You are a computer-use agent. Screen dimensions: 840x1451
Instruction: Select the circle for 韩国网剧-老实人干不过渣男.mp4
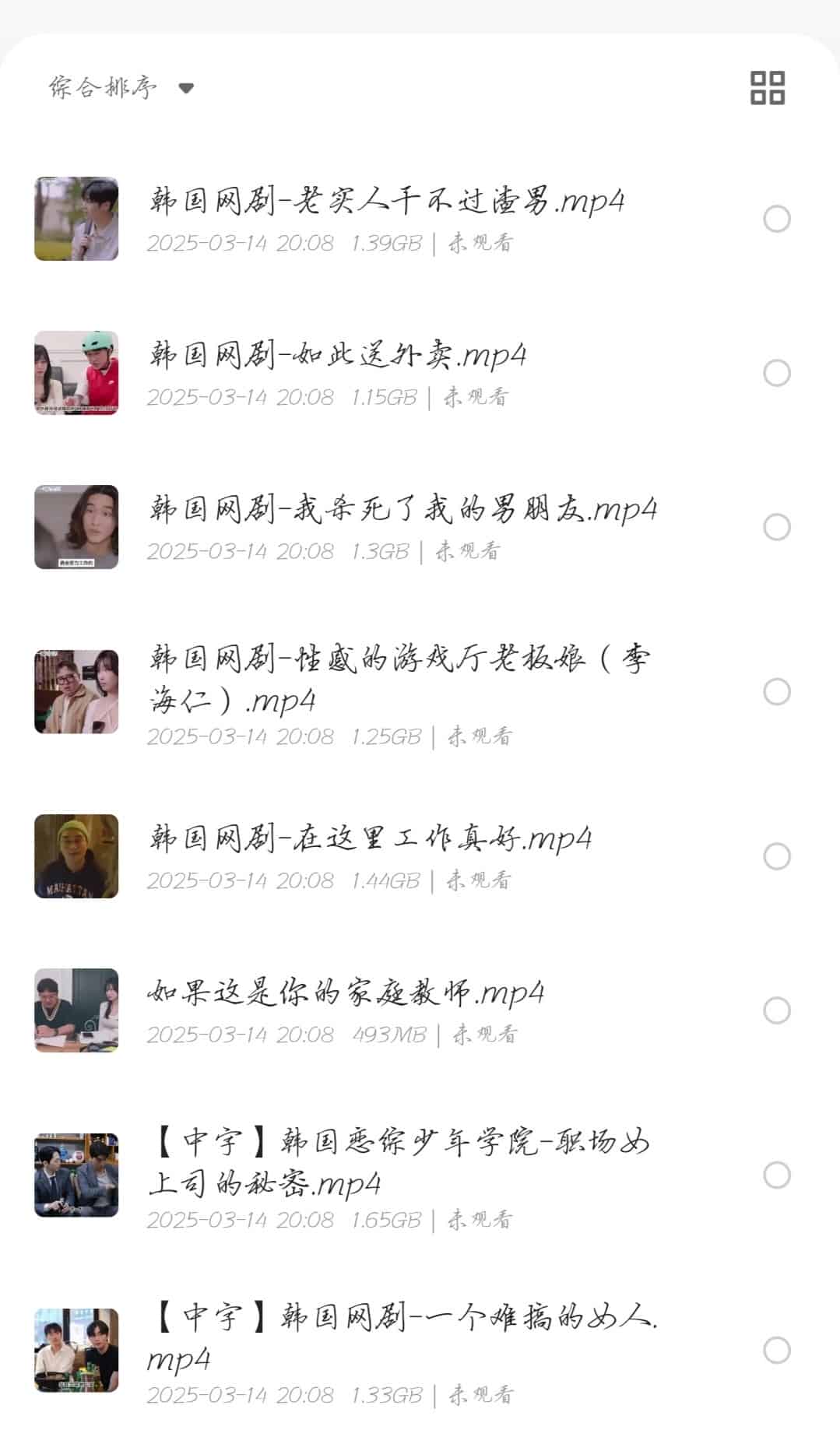click(776, 220)
